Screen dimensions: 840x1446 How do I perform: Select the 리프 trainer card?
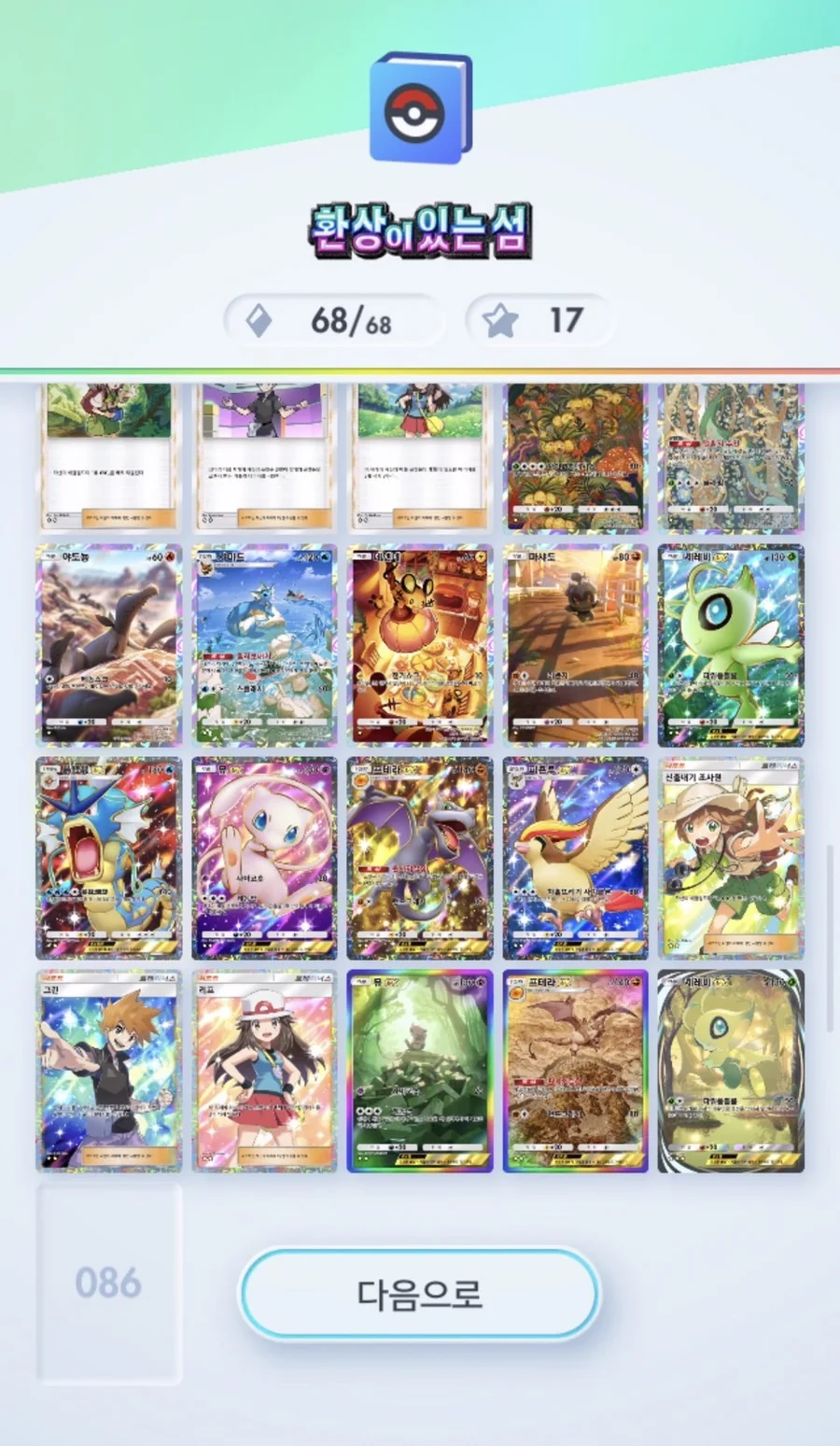[x=264, y=1071]
